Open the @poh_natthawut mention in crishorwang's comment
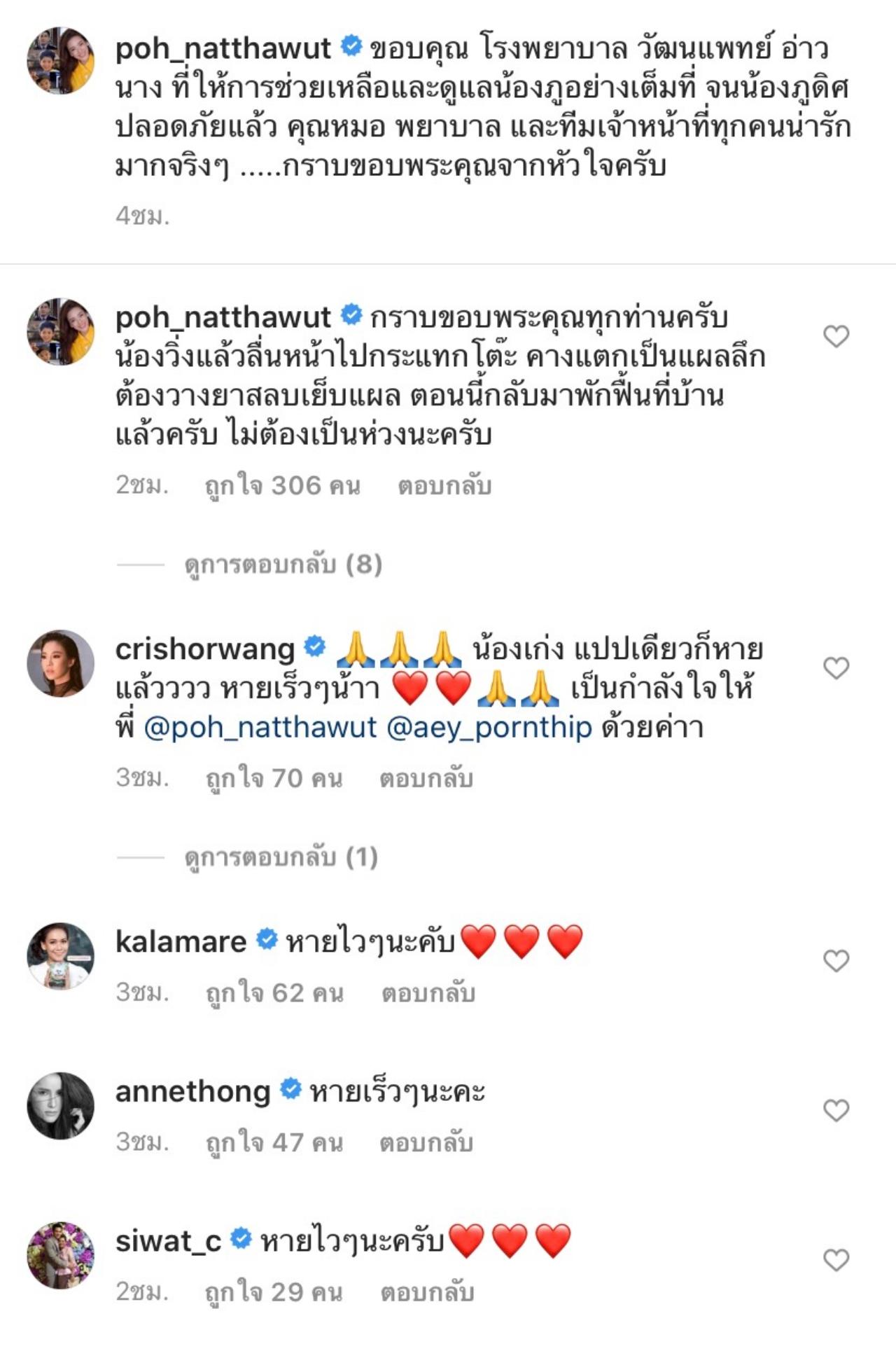This screenshot has width=896, height=1351. tap(260, 728)
